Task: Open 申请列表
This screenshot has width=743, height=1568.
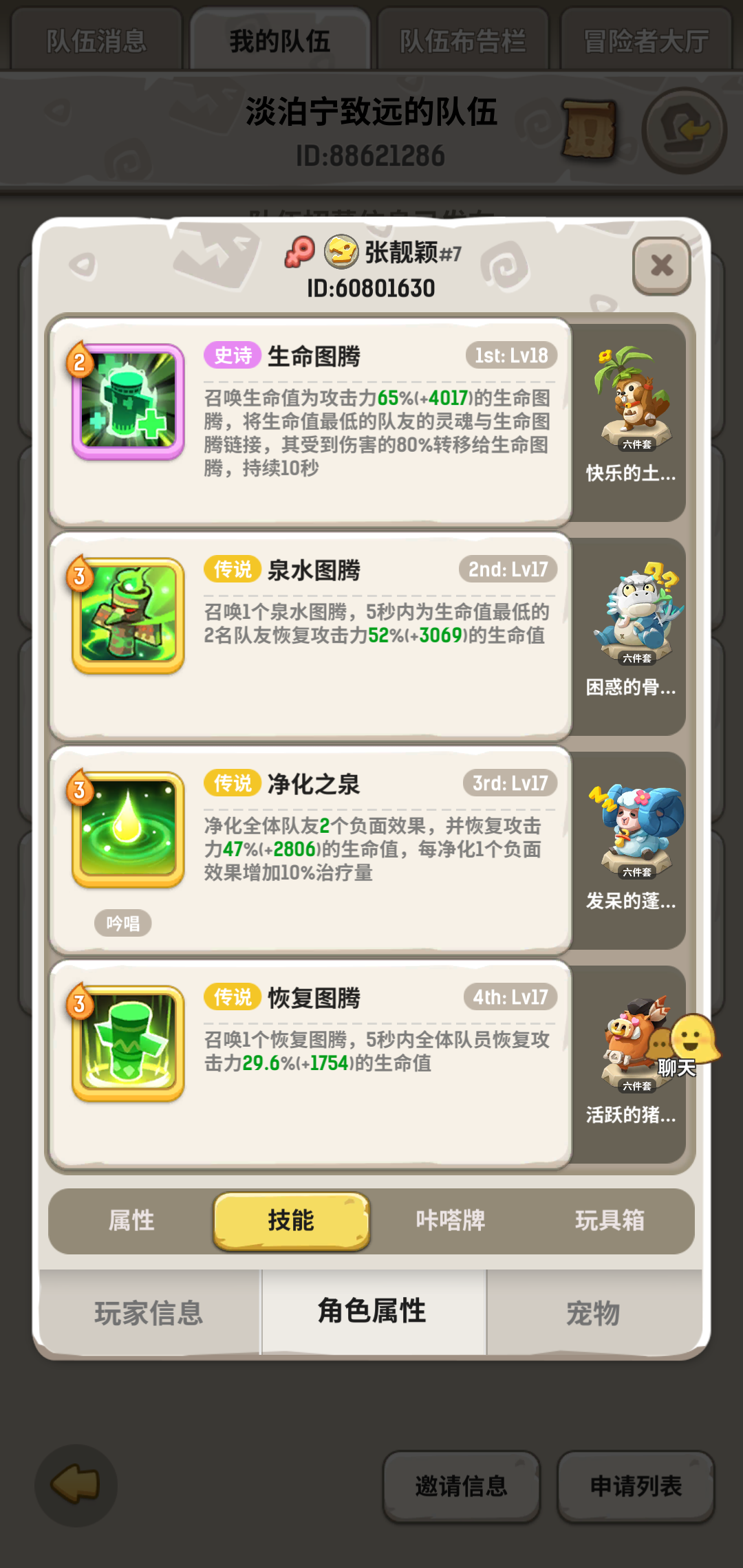Action: coord(636,1486)
